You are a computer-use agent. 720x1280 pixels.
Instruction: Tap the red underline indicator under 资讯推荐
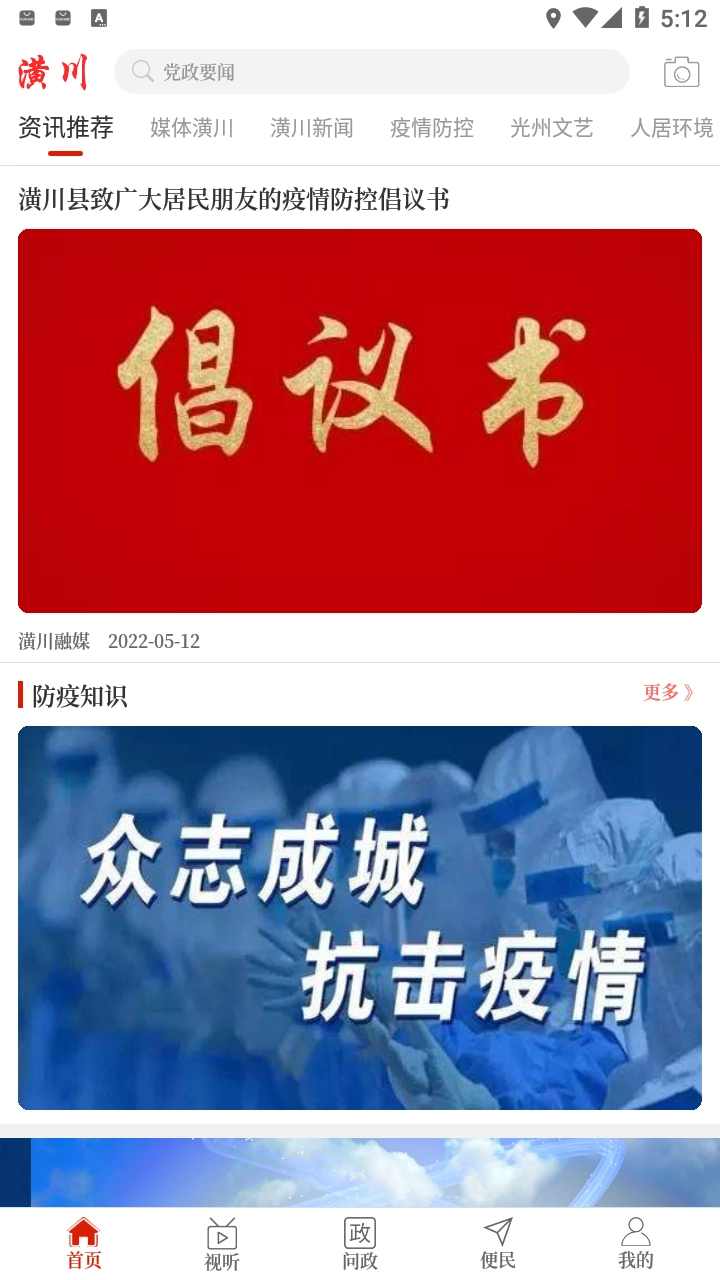click(x=64, y=152)
